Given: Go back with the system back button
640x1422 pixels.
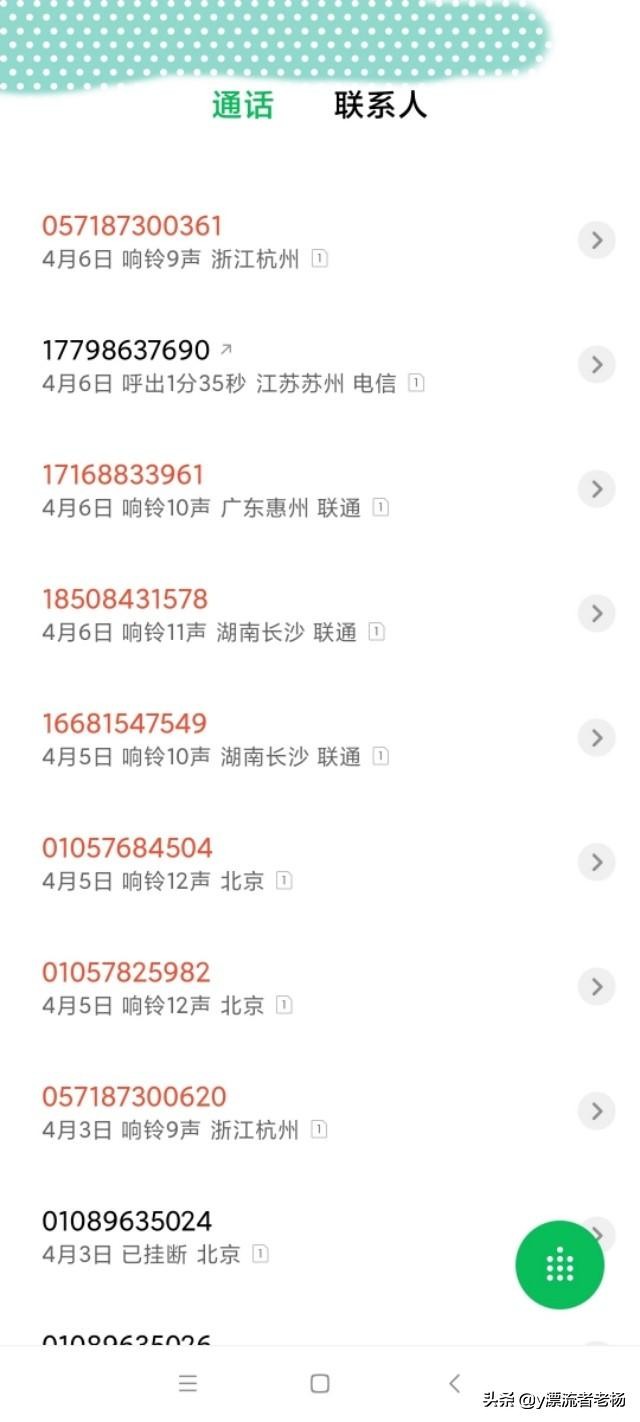Looking at the screenshot, I should point(455,1383).
